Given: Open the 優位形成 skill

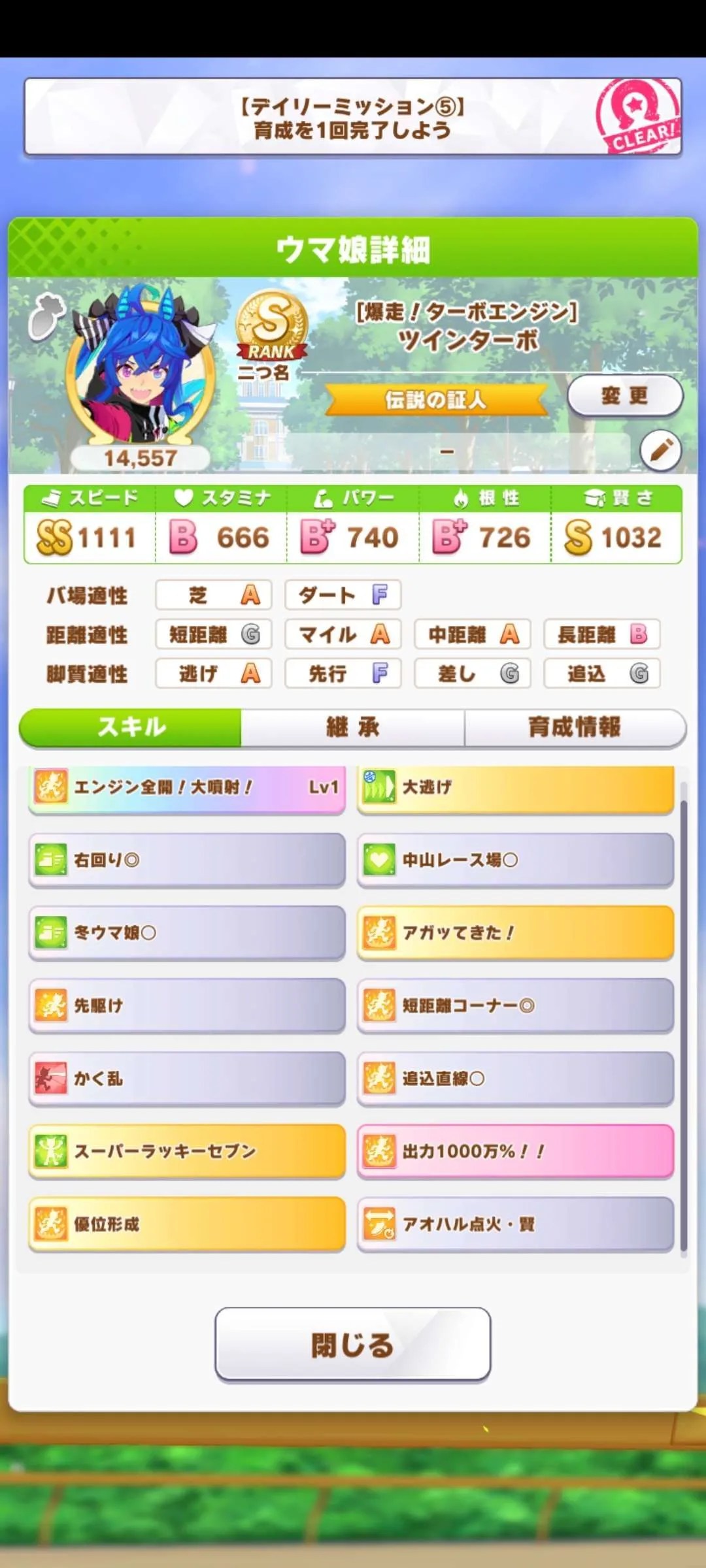Looking at the screenshot, I should point(187,1224).
